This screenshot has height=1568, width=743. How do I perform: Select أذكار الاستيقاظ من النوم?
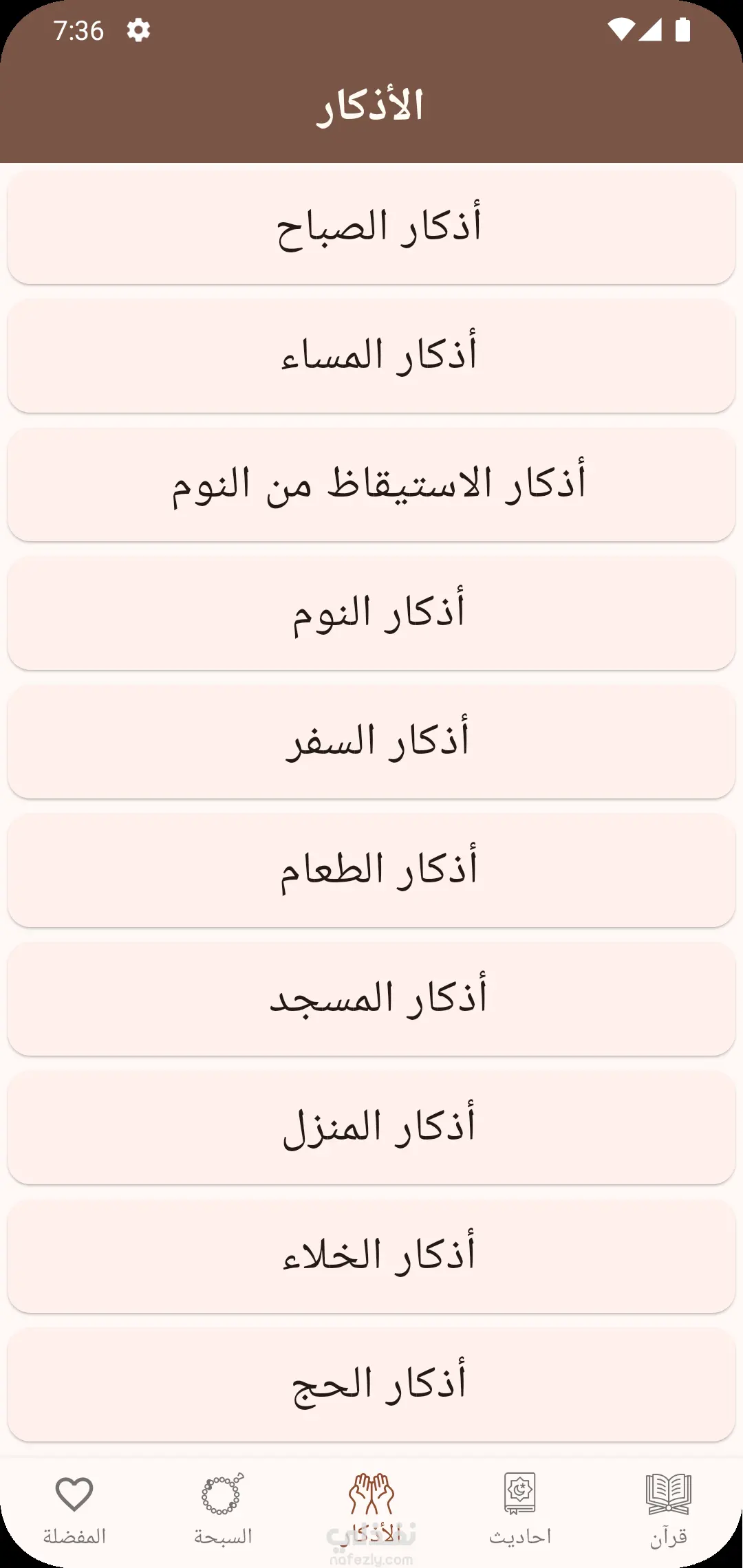point(371,484)
